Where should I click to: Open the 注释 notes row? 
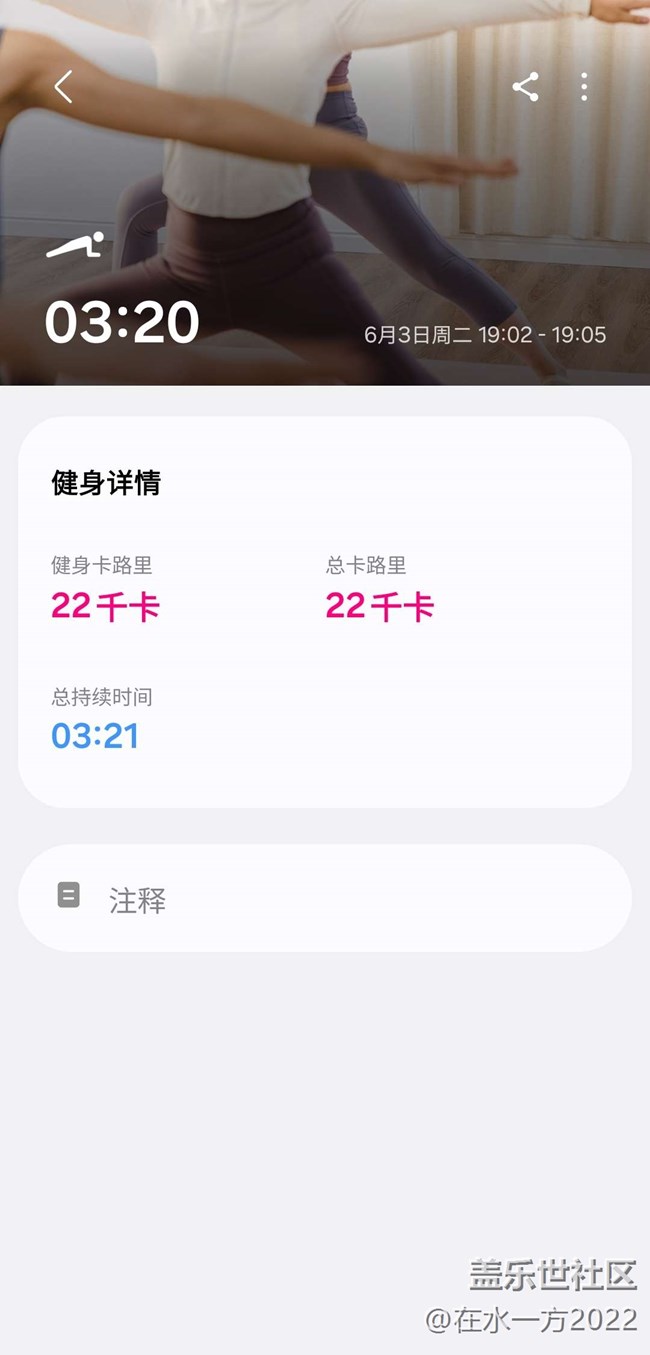pyautogui.click(x=325, y=898)
